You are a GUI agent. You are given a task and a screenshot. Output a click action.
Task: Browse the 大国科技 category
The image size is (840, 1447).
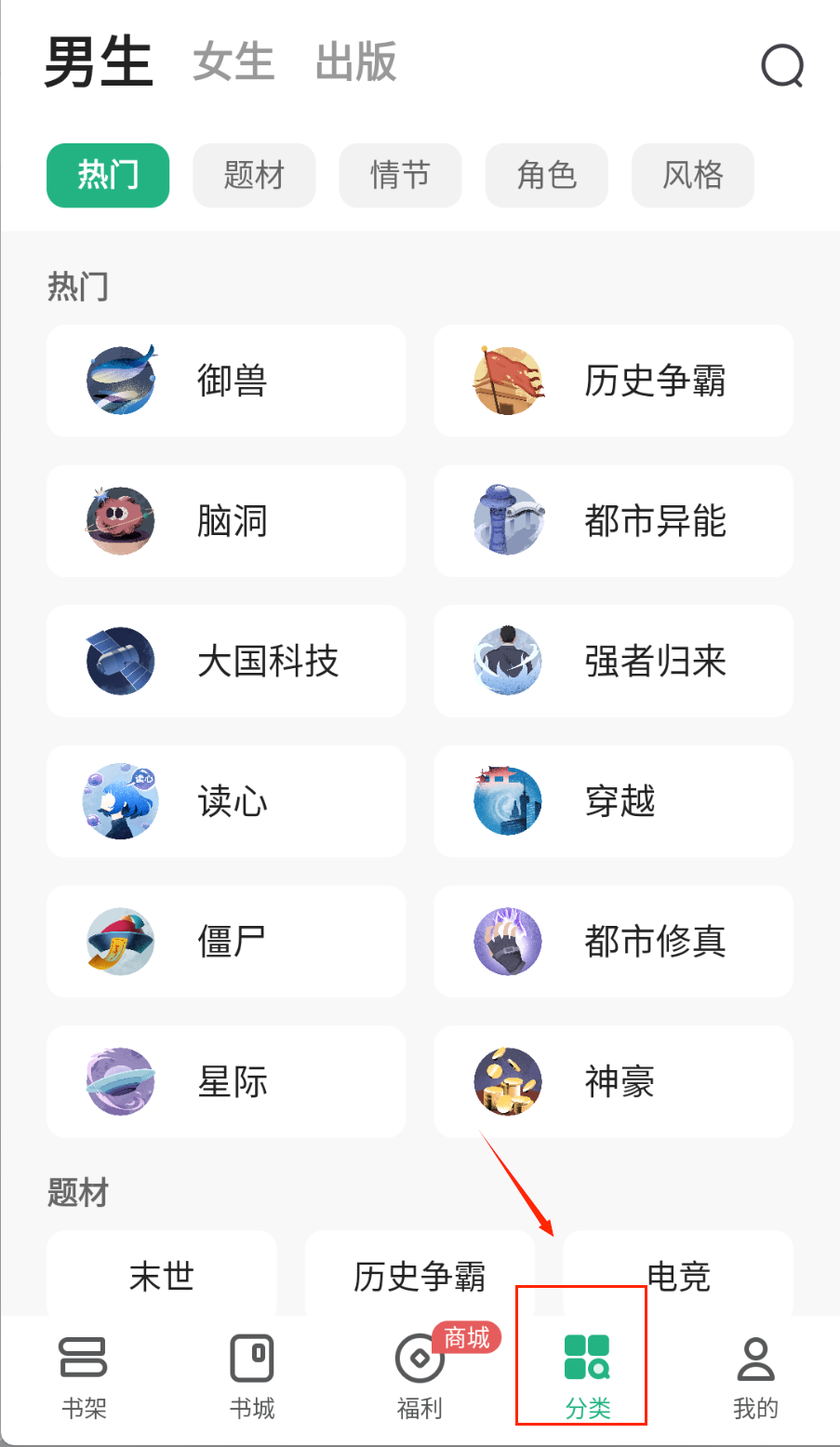[226, 662]
